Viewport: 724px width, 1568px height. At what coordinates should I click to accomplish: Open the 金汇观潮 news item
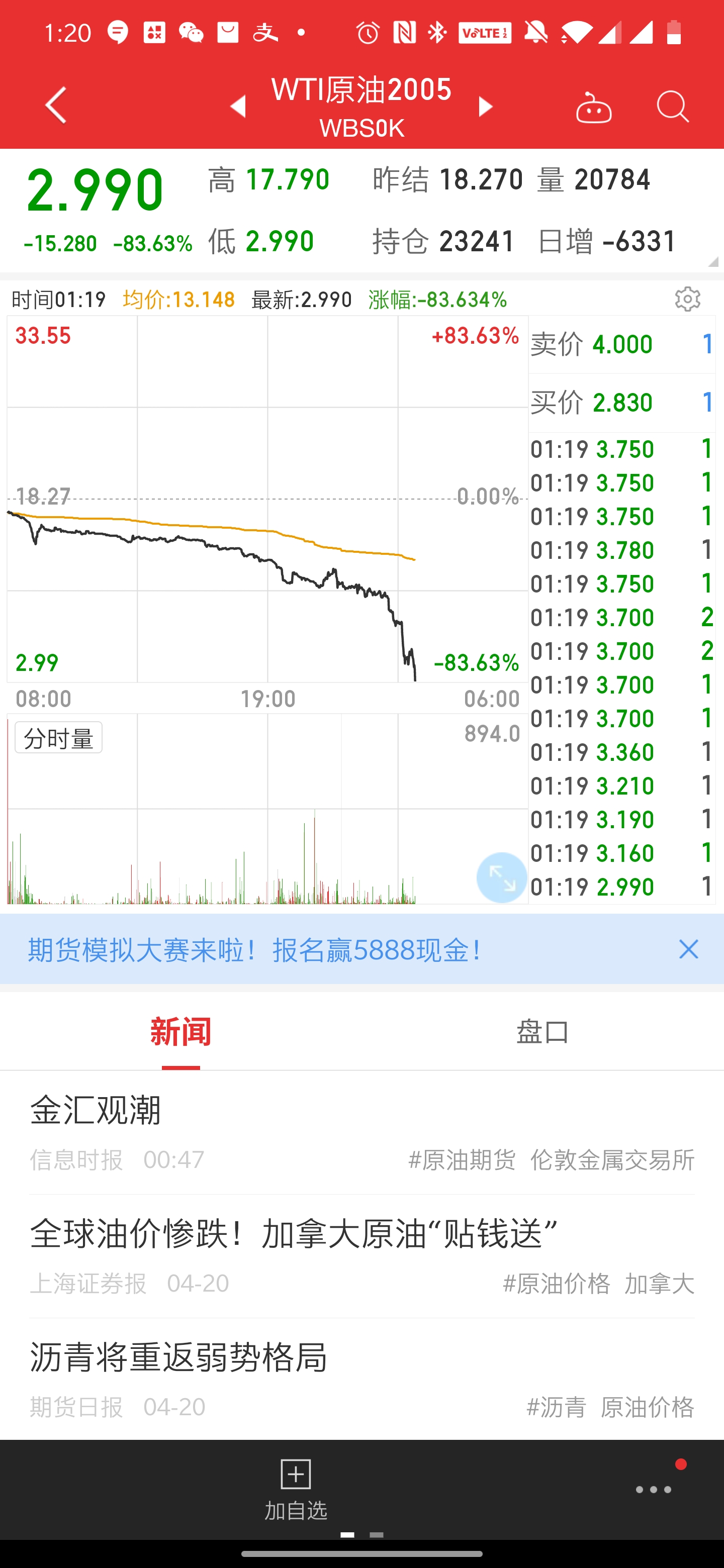tap(361, 1133)
